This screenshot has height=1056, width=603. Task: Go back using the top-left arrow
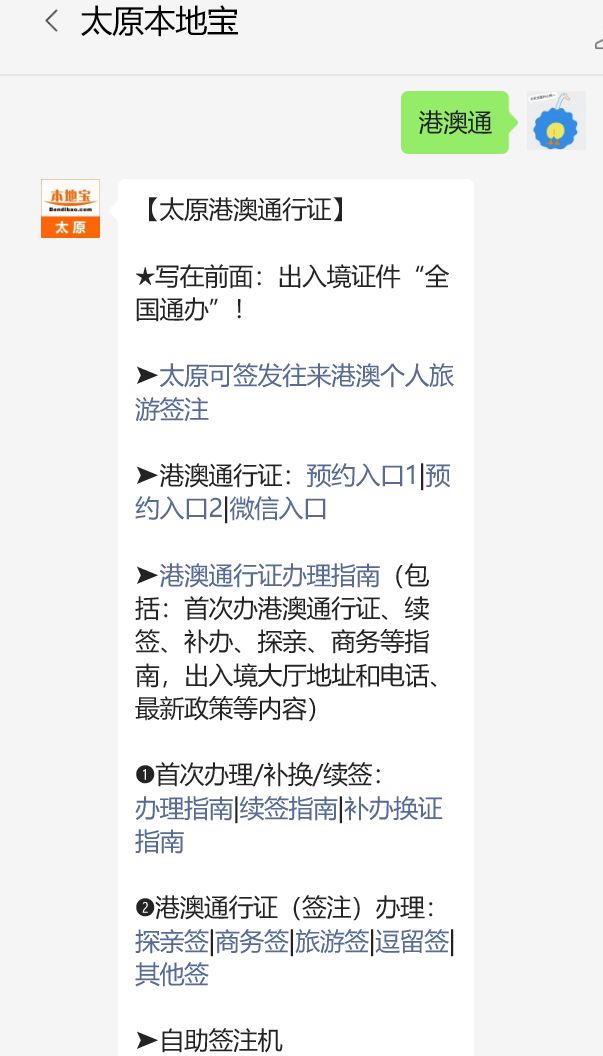pos(51,21)
